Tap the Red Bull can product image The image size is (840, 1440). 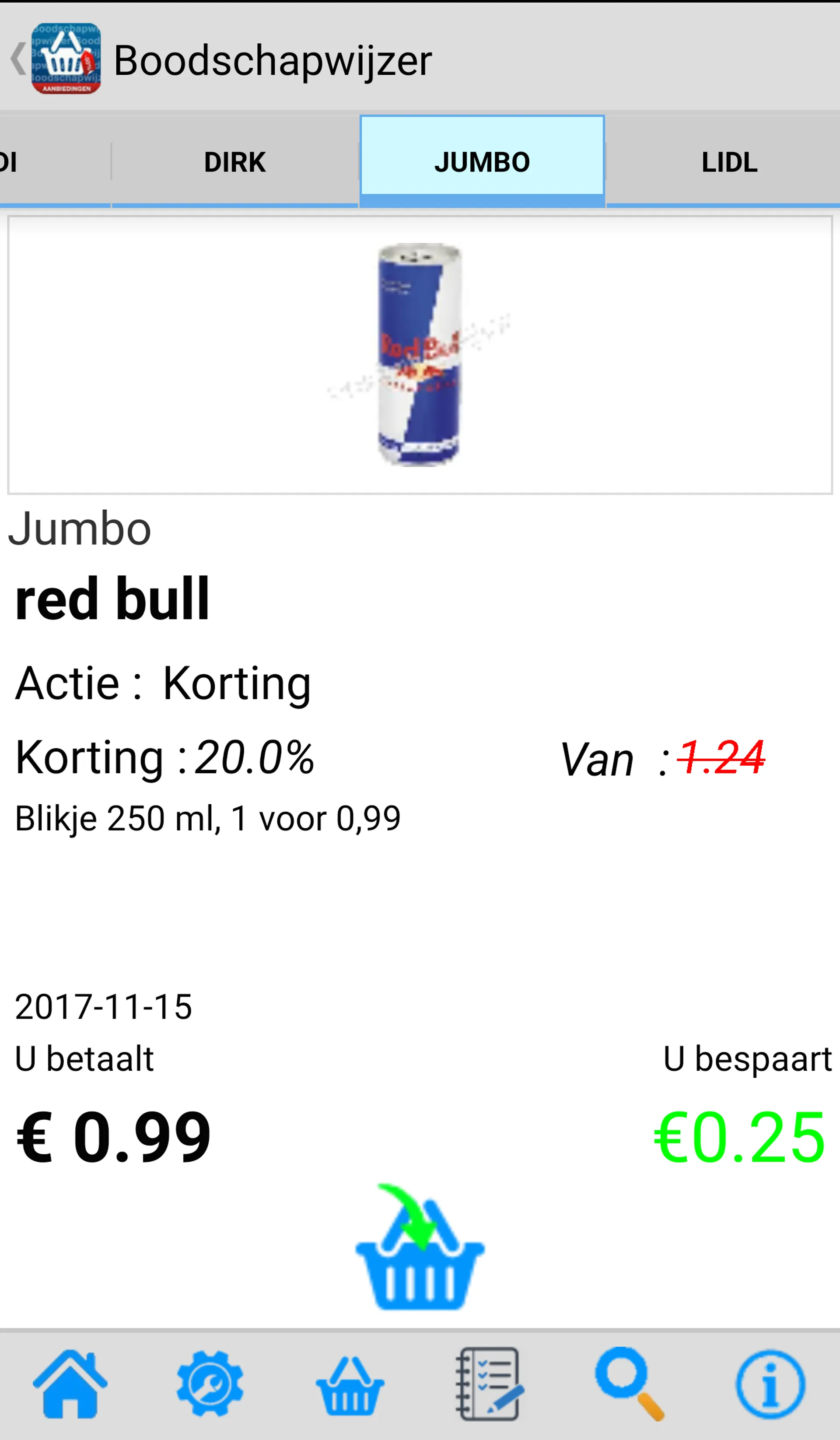point(419,354)
